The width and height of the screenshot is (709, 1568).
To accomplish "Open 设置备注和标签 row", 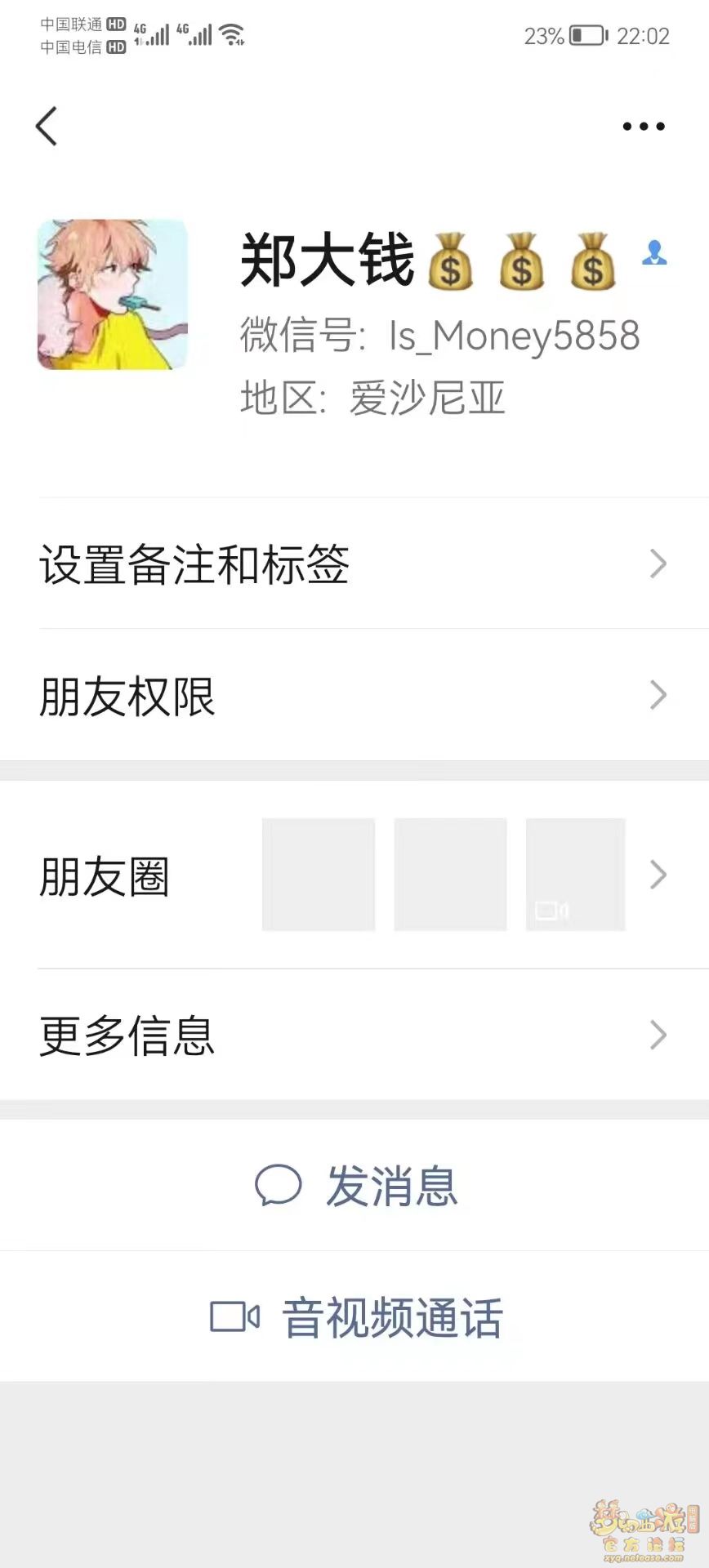I will [354, 563].
